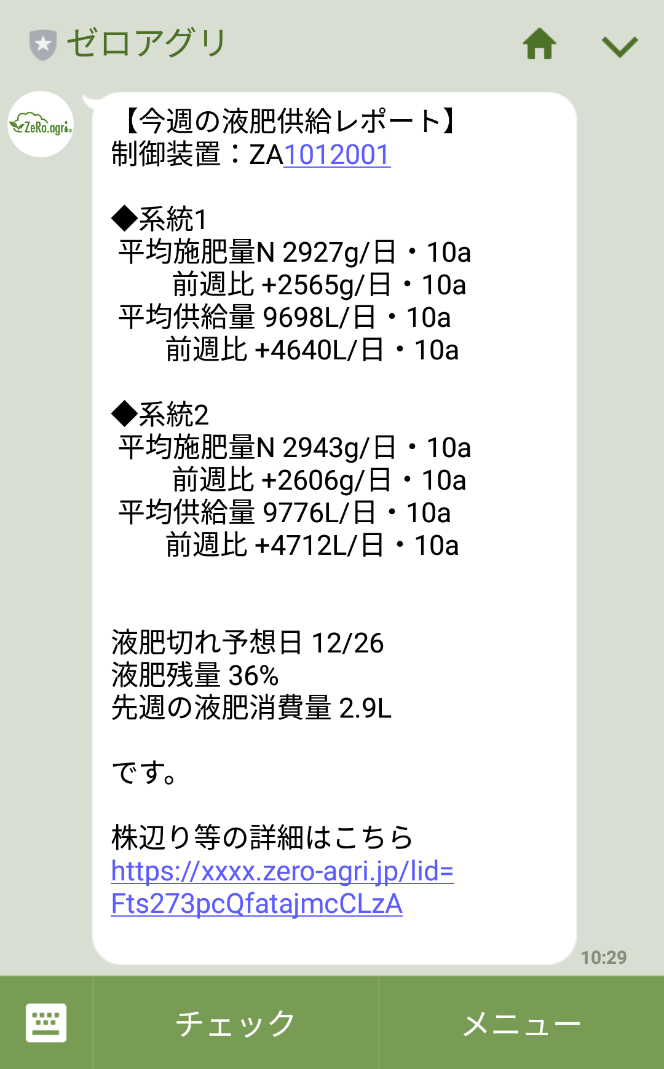Switch to the keyboard input
This screenshot has height=1069, width=664.
tap(46, 1023)
